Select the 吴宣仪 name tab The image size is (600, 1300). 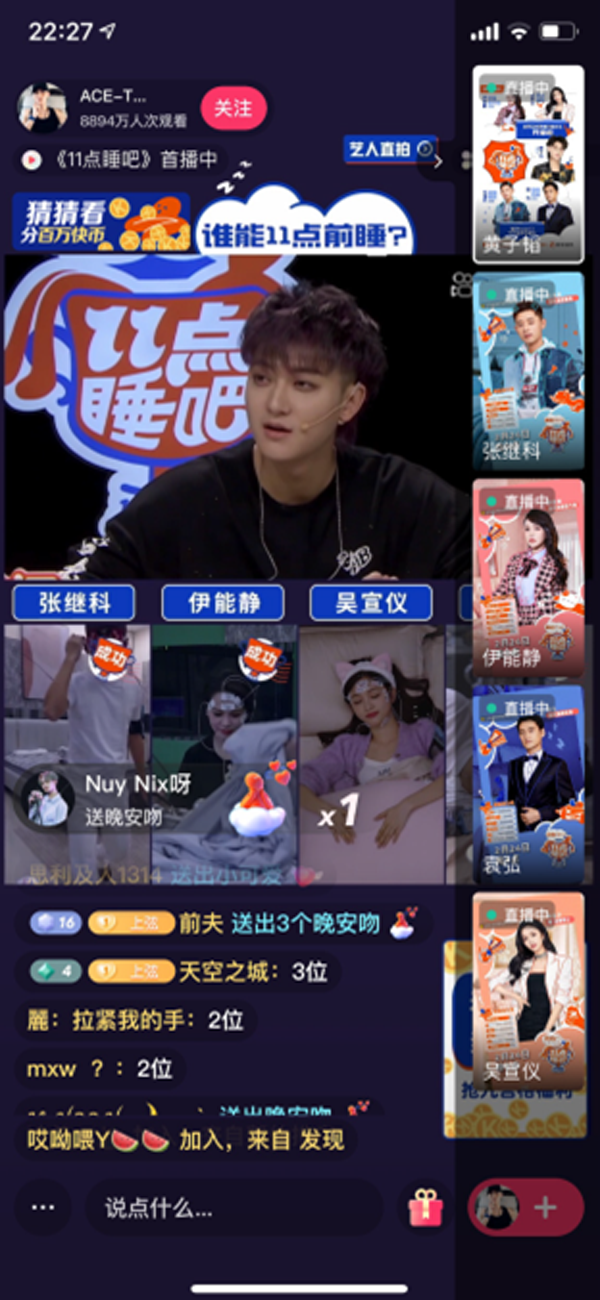[370, 603]
